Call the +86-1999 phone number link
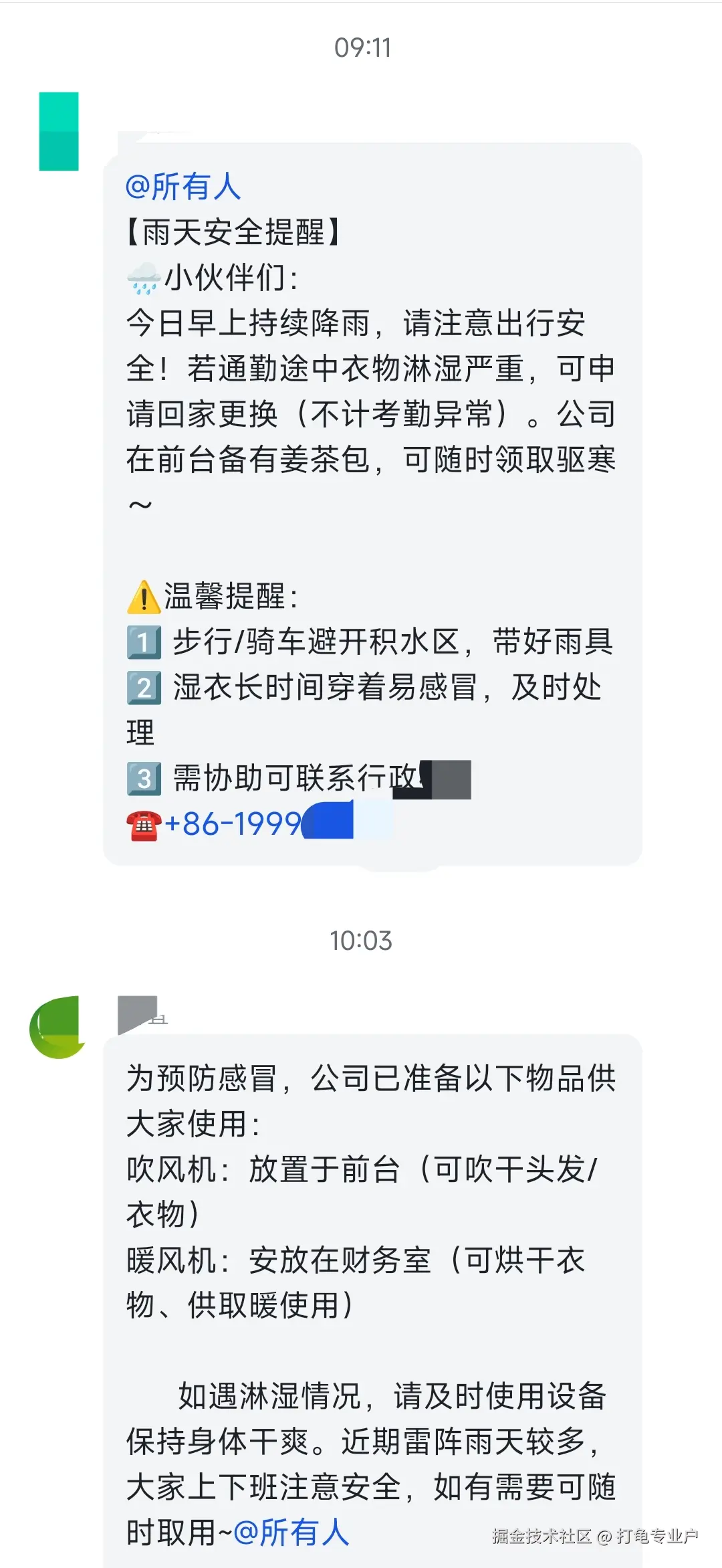722x1568 pixels. pyautogui.click(x=233, y=826)
